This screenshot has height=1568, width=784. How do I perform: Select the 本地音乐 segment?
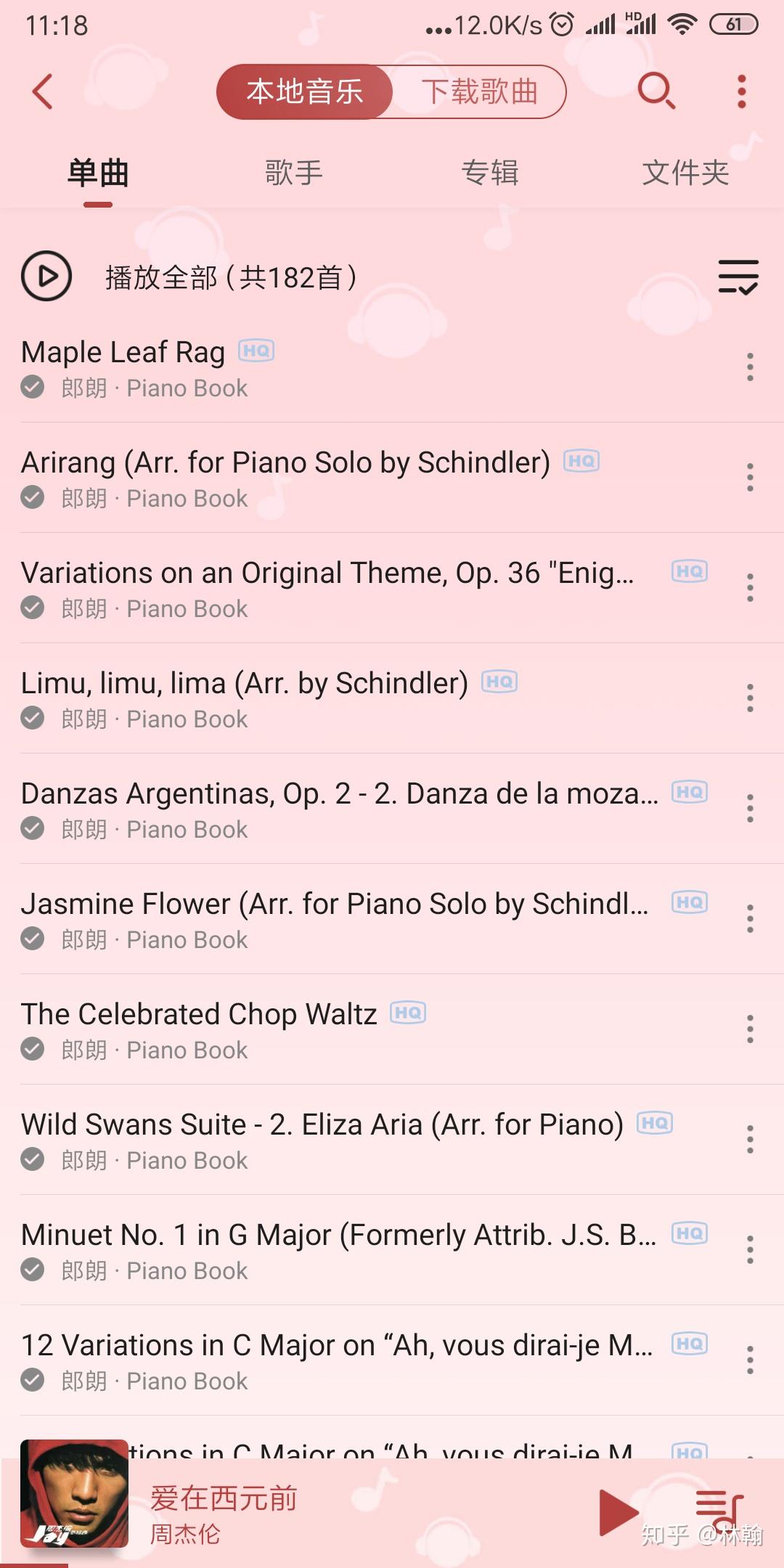tap(305, 92)
